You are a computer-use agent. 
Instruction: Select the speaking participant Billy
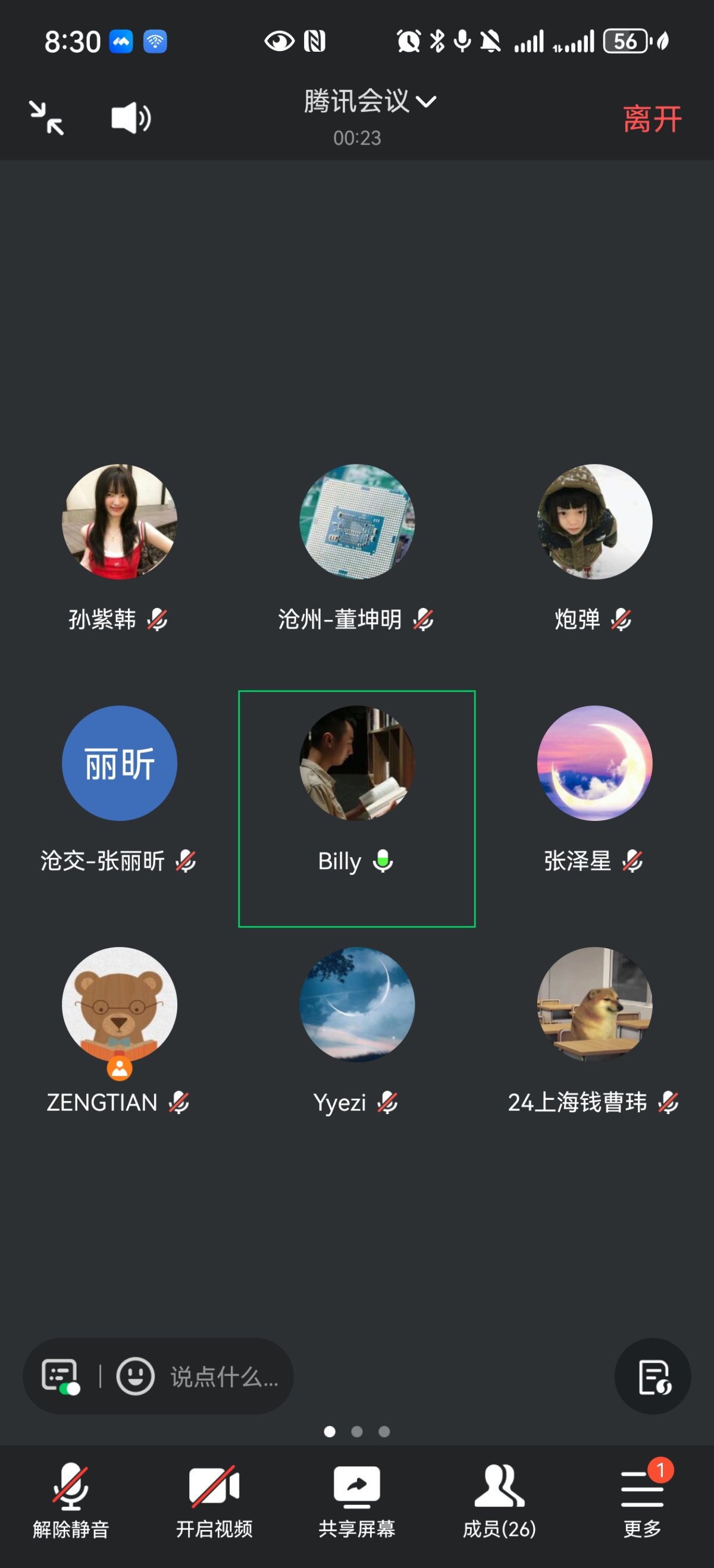click(356, 763)
